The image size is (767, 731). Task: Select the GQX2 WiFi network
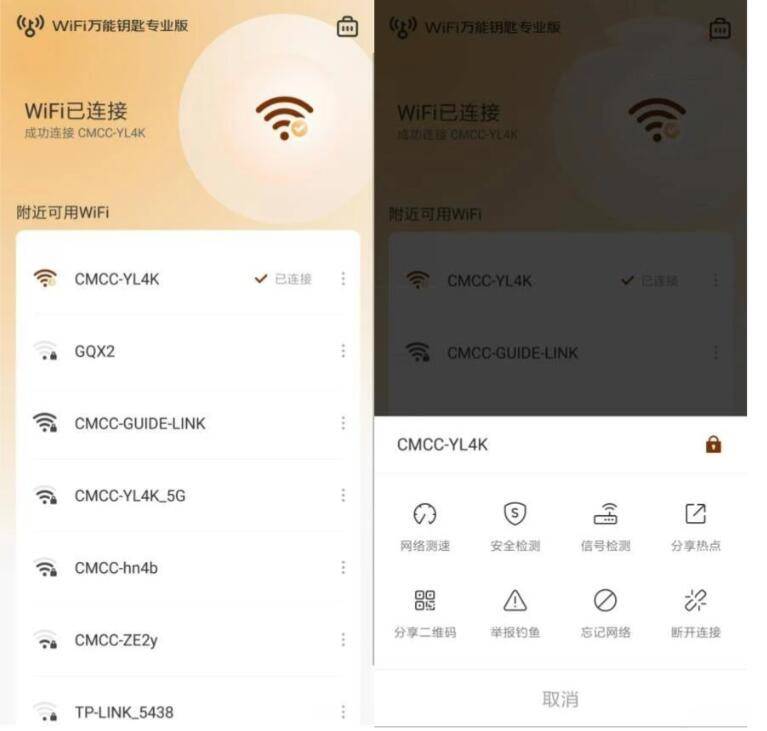[x=150, y=351]
